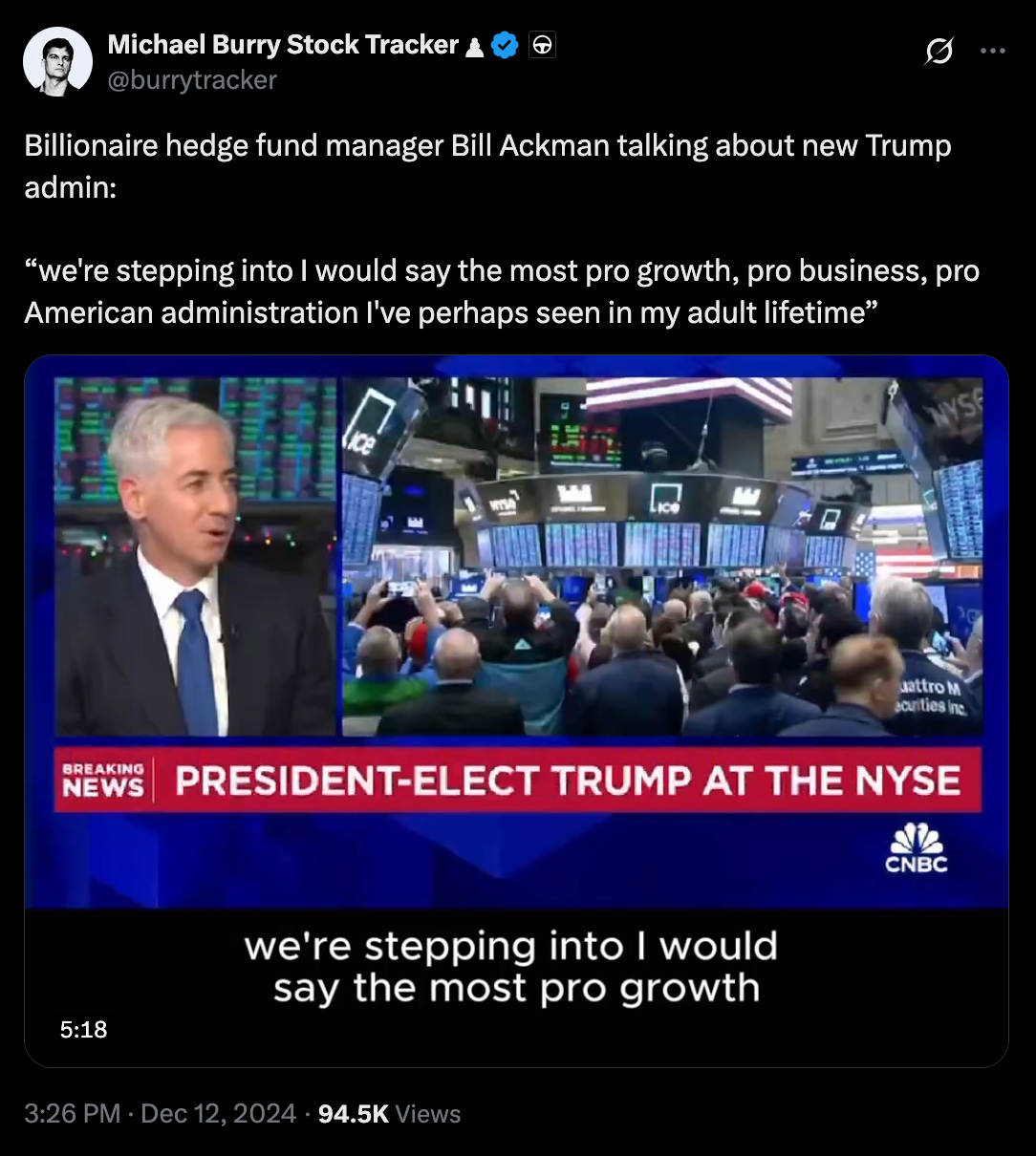Image resolution: width=1036 pixels, height=1156 pixels.
Task: Open the @burrytracker handle link
Action: tap(192, 80)
